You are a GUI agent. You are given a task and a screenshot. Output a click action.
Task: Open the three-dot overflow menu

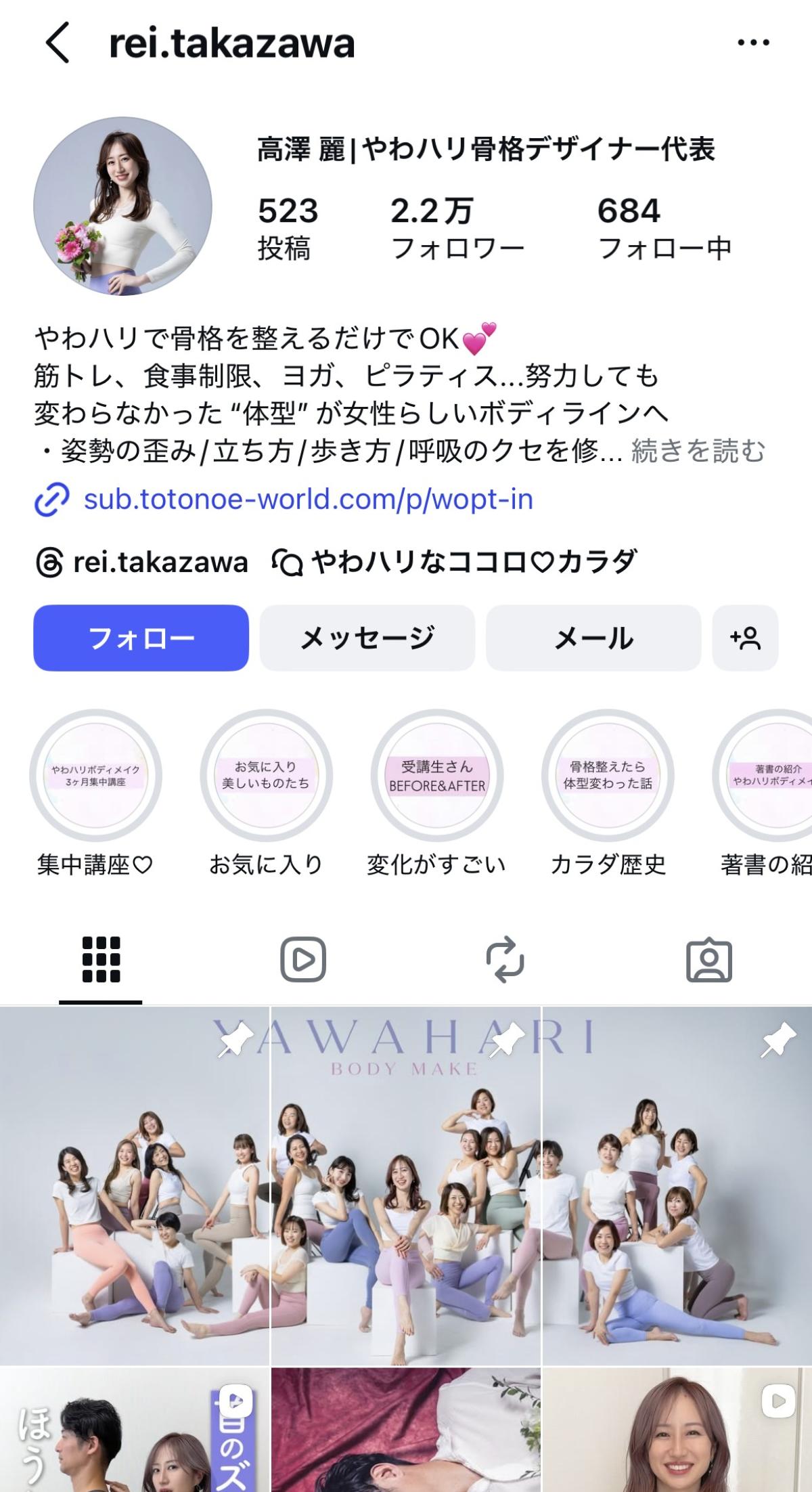tap(753, 43)
